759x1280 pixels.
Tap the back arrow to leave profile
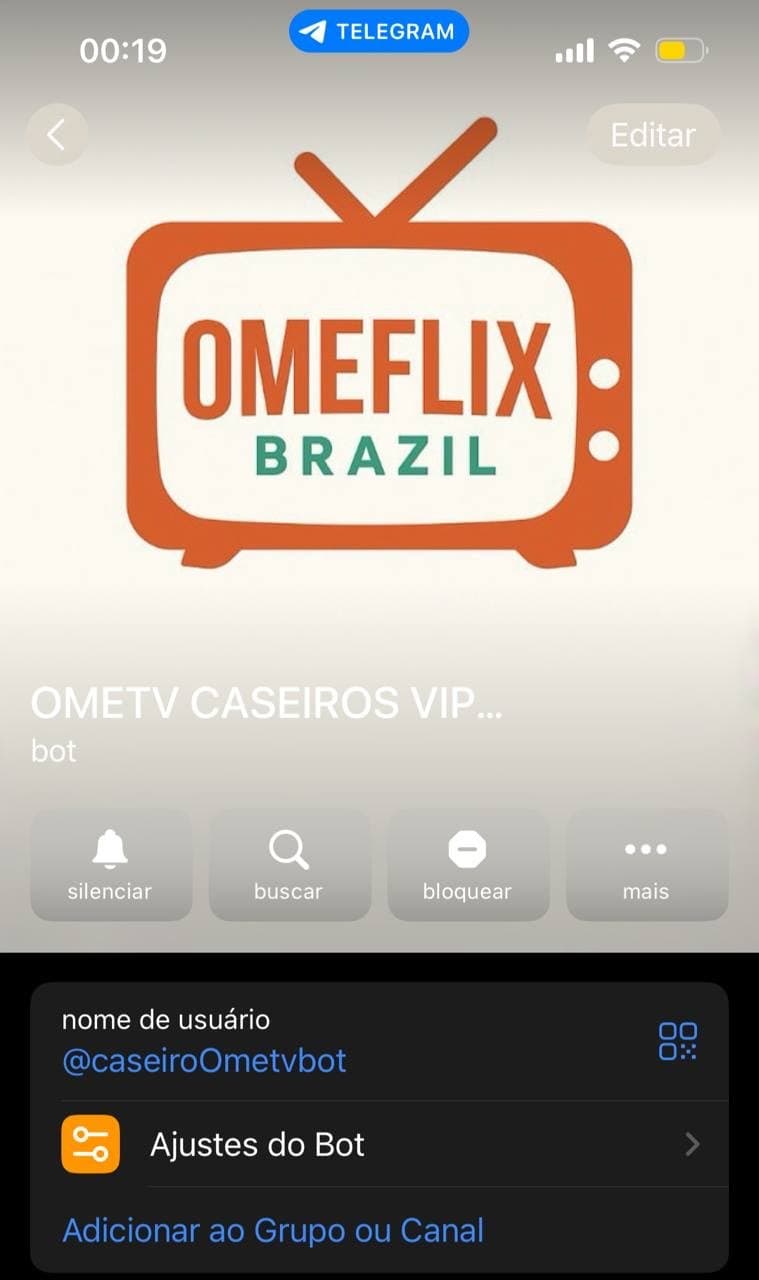(57, 134)
